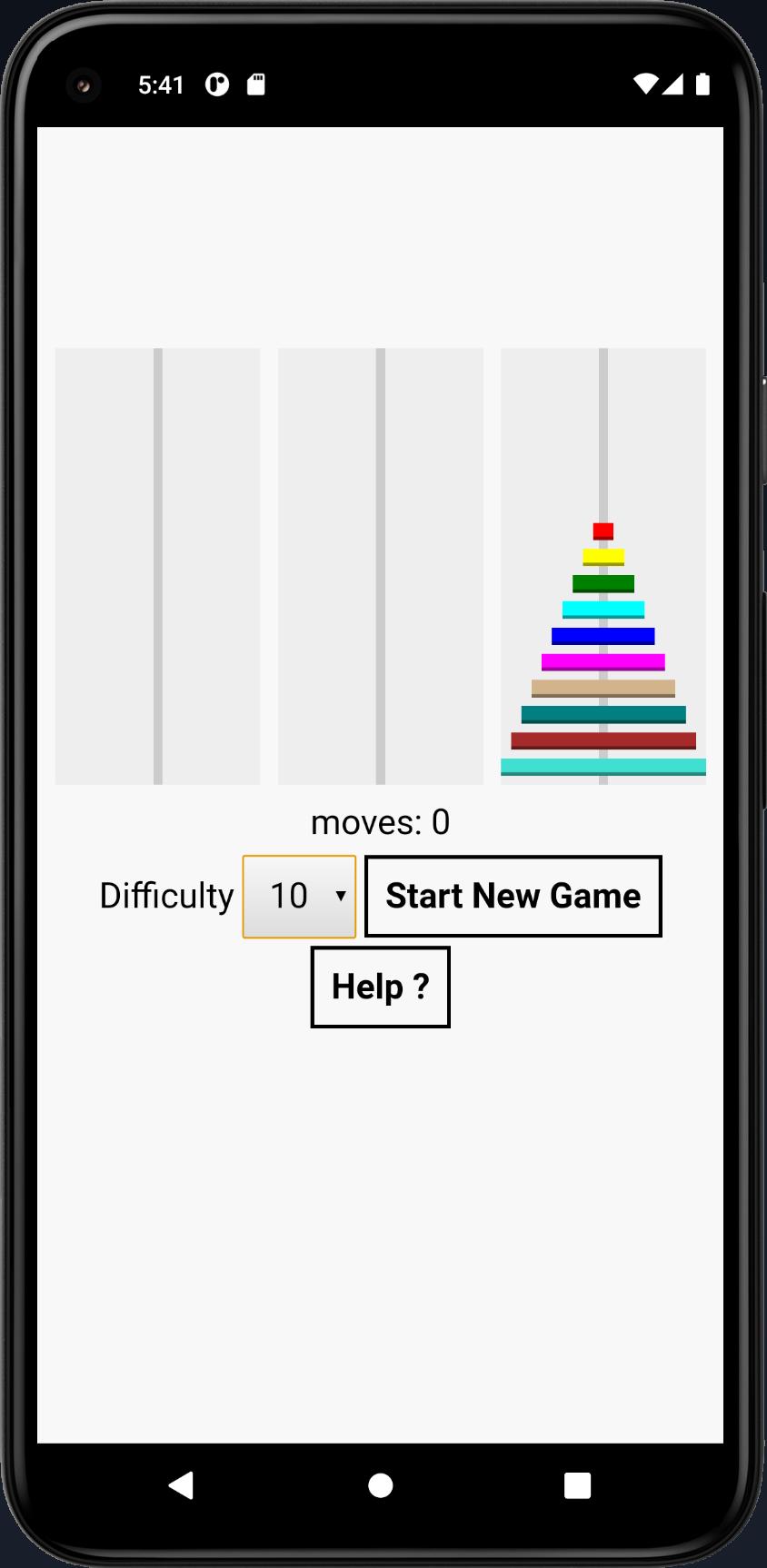Click the moves counter text
This screenshot has height=1568, width=767.
click(x=380, y=821)
